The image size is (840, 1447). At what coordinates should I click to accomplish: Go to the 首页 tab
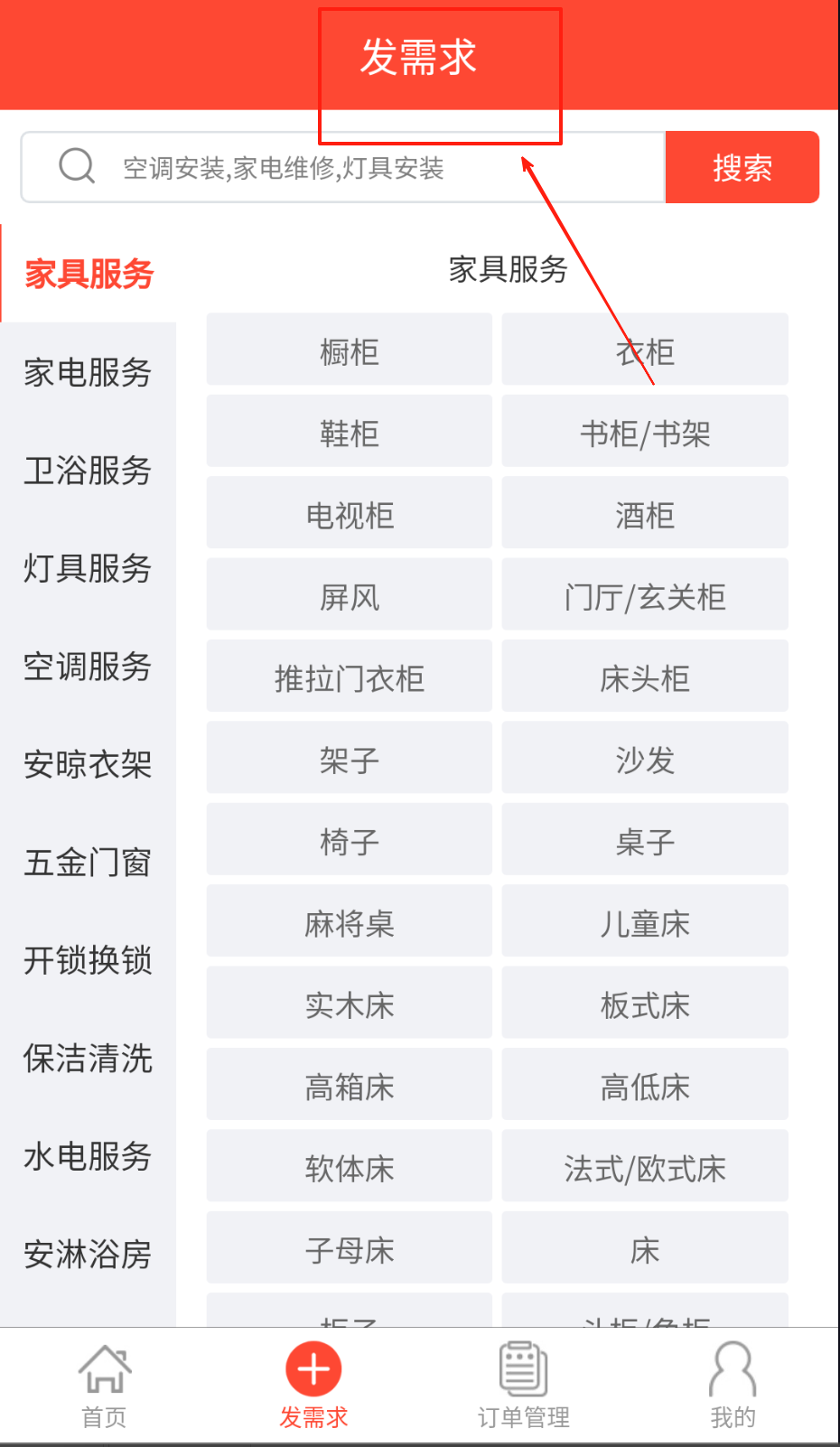pyautogui.click(x=105, y=1385)
